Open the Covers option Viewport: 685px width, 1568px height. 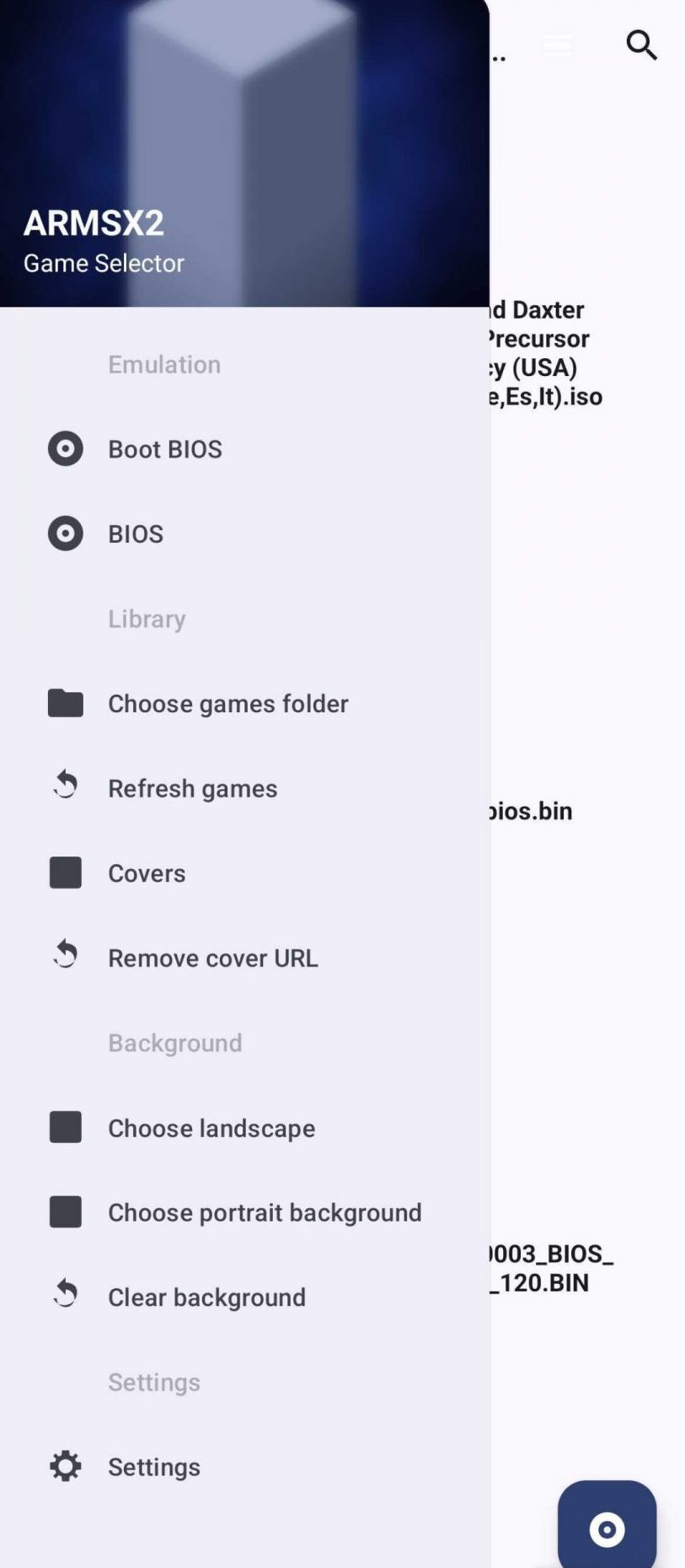click(147, 873)
